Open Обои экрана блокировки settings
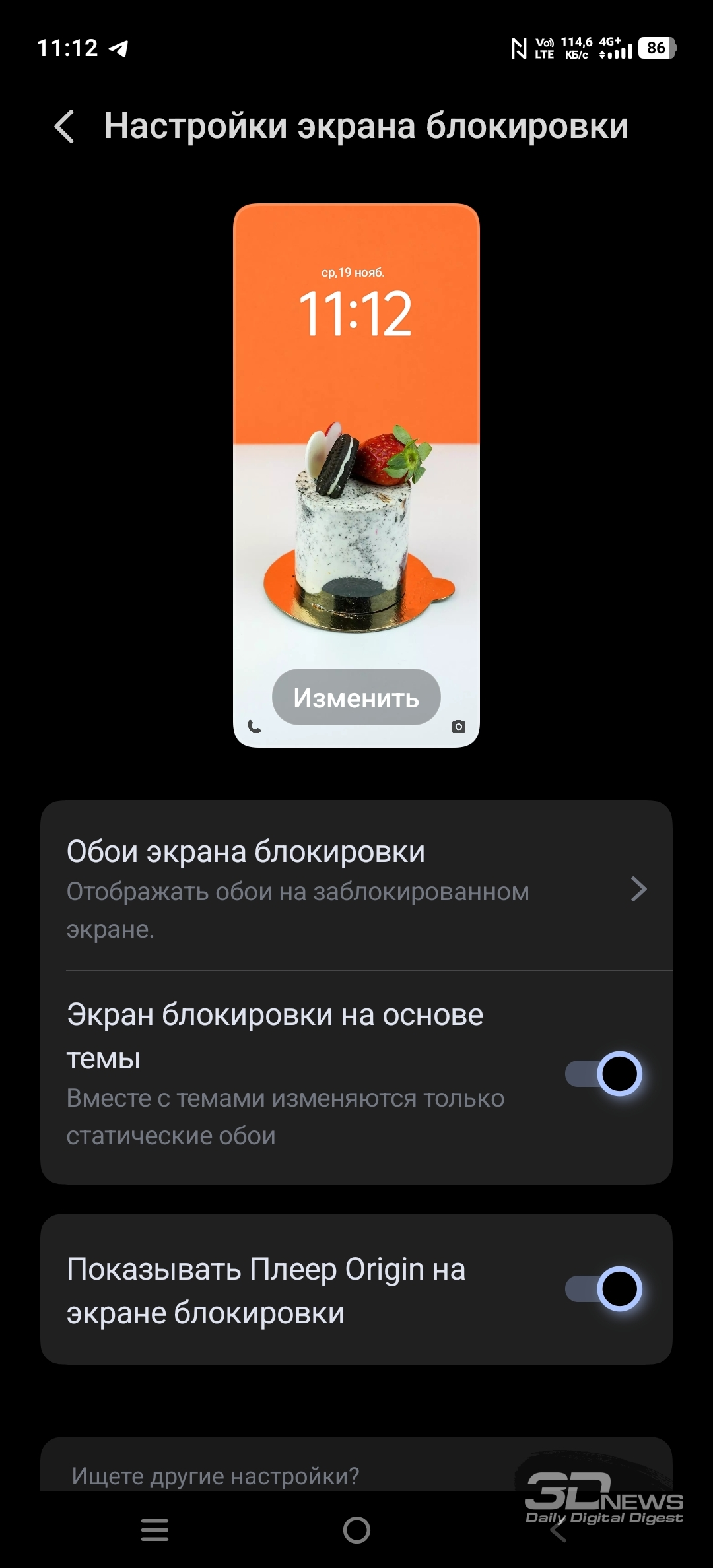 356,888
